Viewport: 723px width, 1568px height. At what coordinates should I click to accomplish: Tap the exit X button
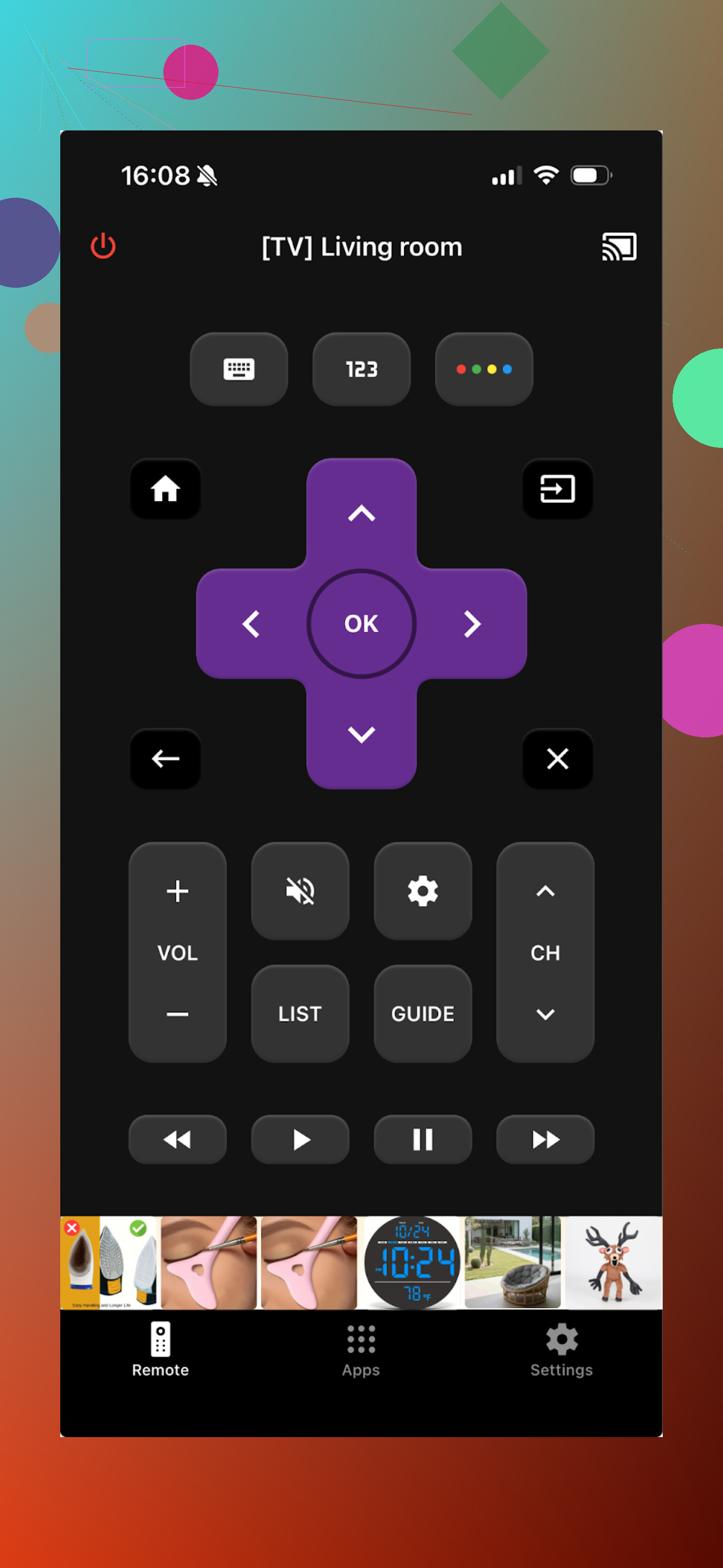coord(557,759)
